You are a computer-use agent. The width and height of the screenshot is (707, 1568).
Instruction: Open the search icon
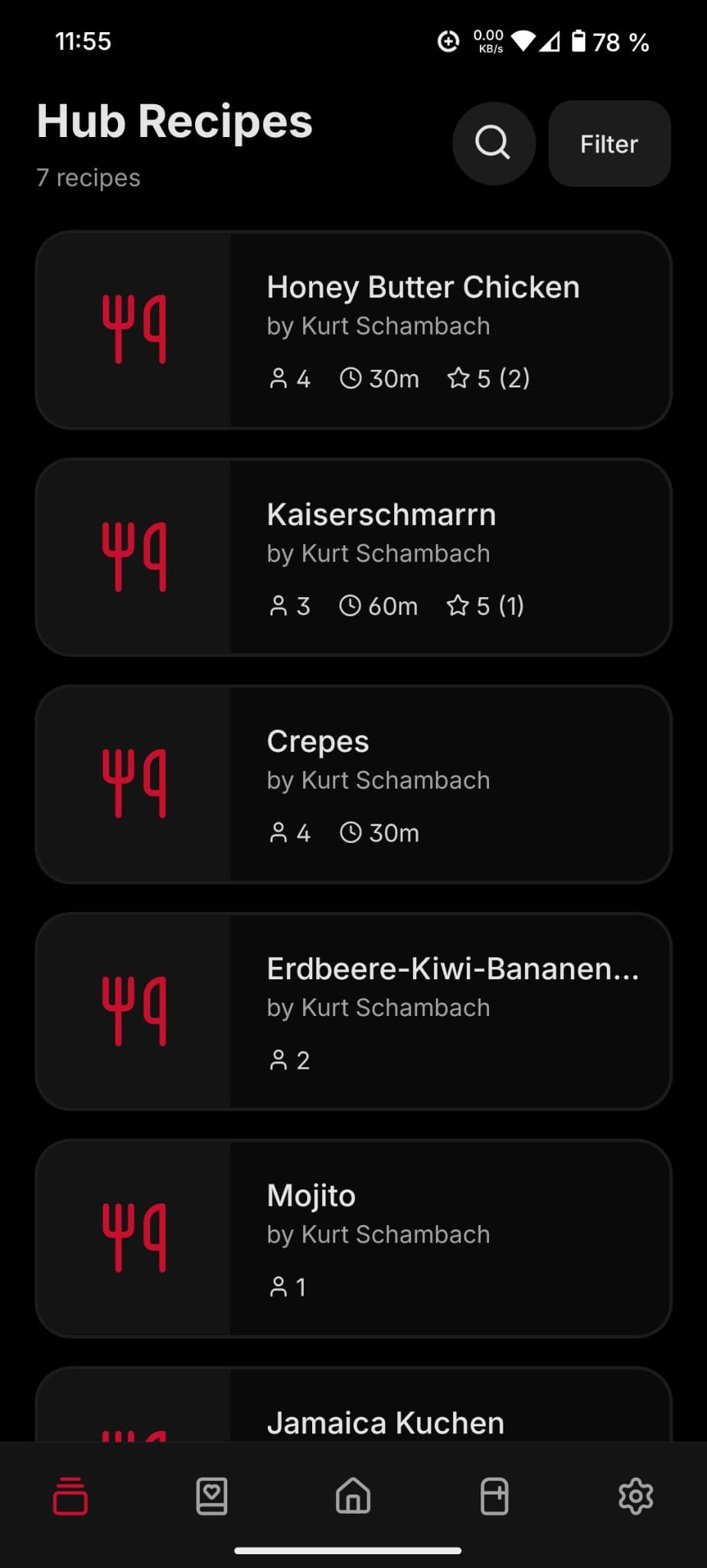(493, 143)
